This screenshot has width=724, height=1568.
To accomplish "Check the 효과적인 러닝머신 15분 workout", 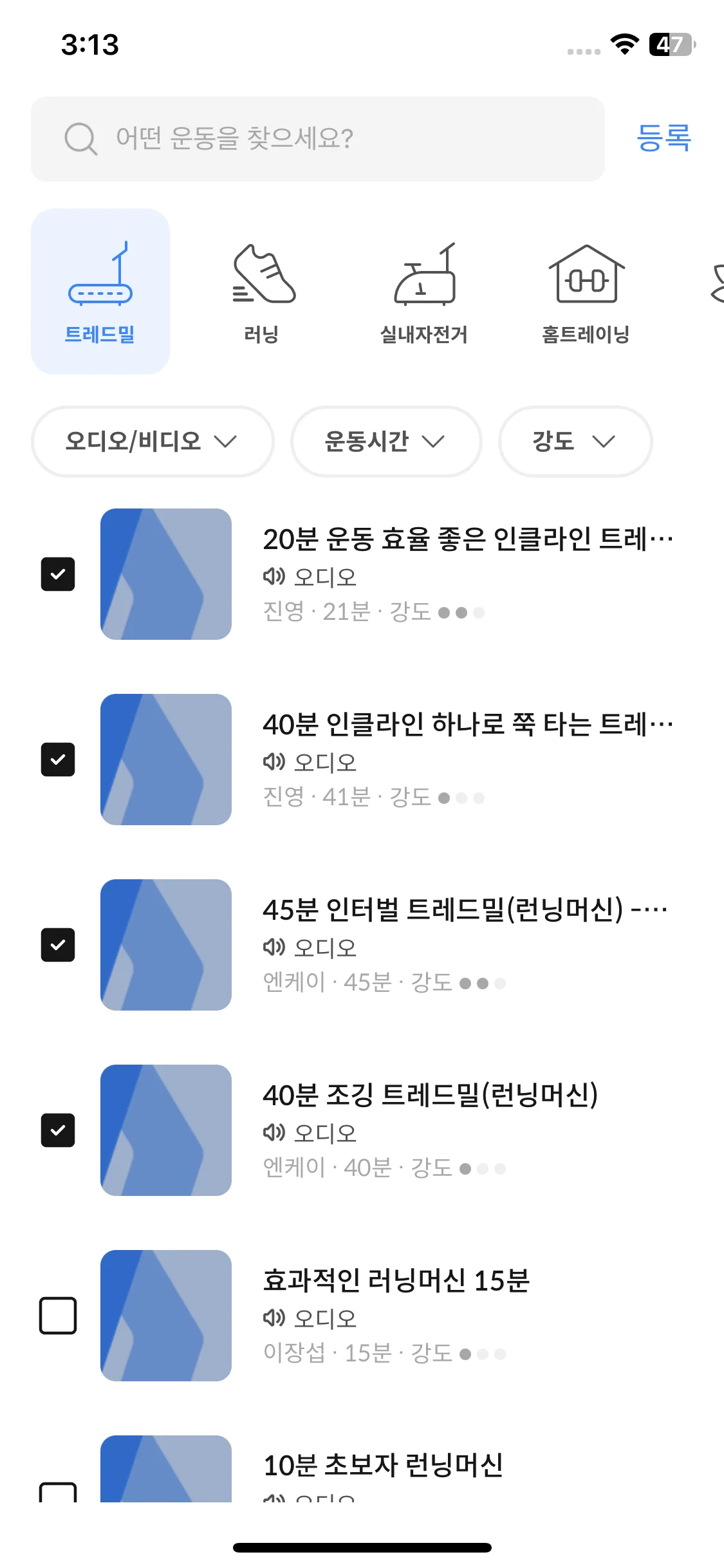I will pos(58,1316).
